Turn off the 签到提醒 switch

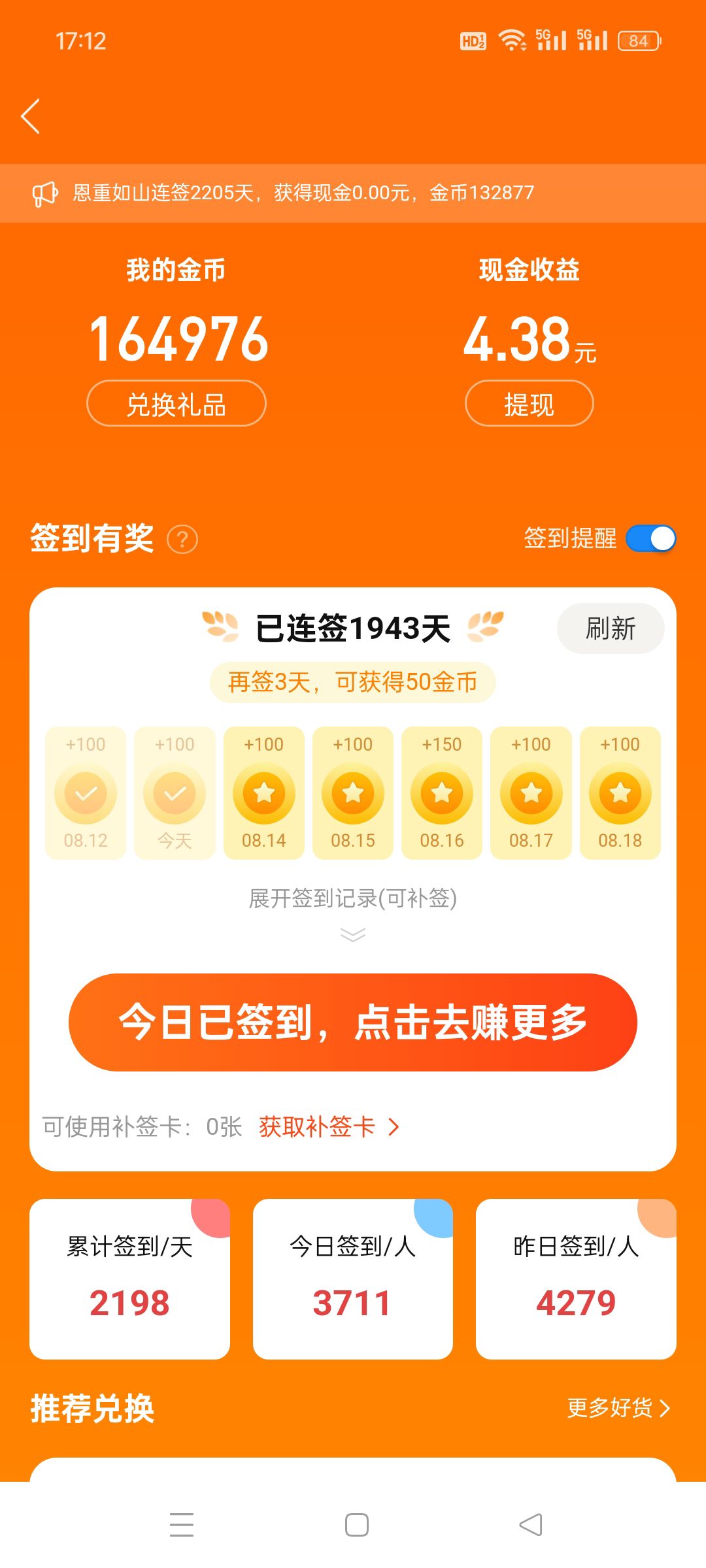coord(651,539)
